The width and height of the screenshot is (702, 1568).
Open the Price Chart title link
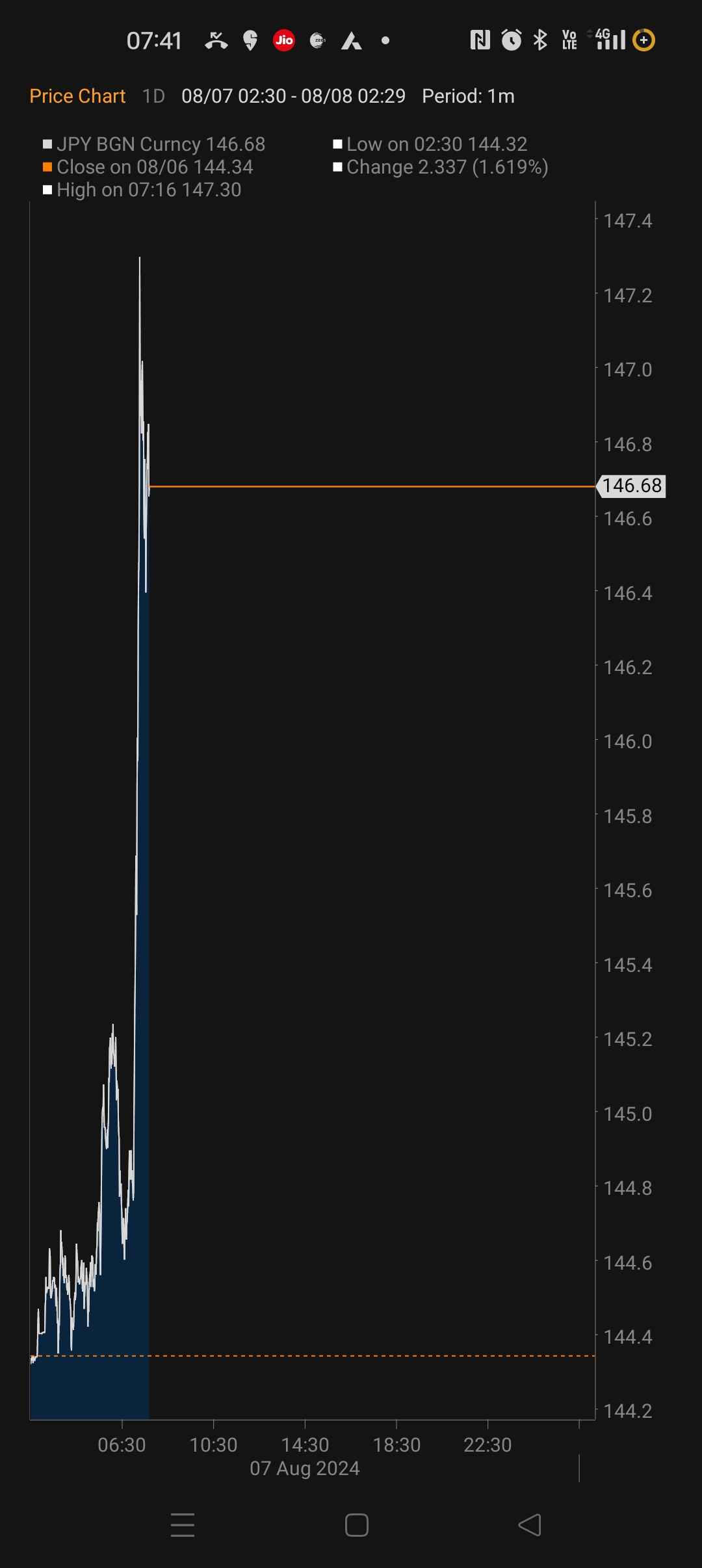click(x=77, y=96)
